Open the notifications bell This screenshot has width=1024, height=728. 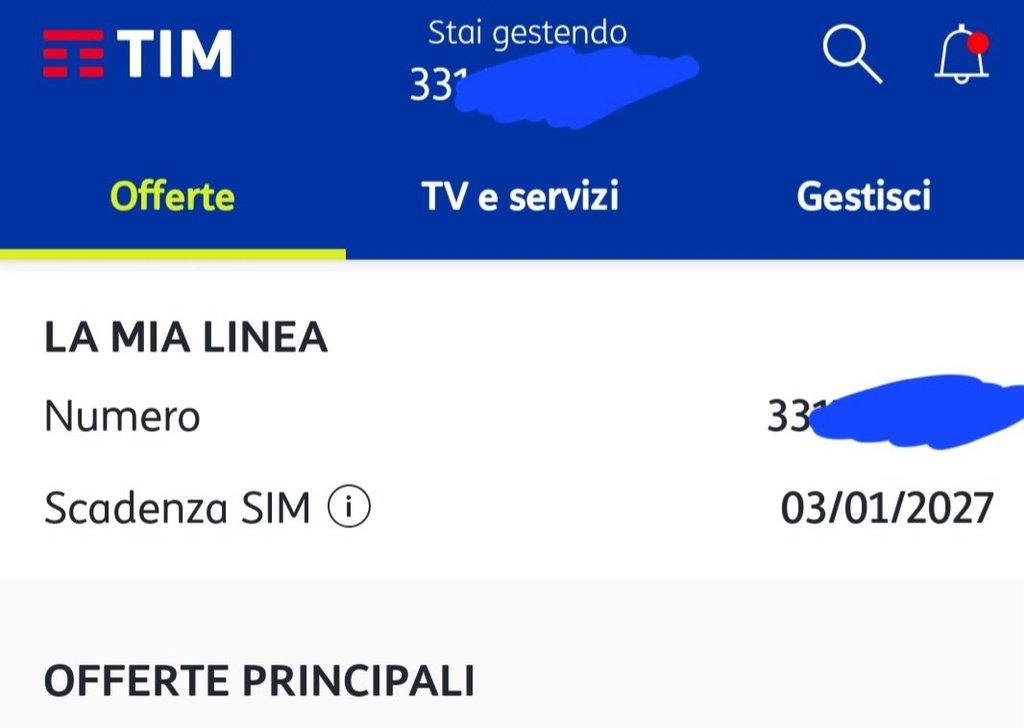point(961,56)
